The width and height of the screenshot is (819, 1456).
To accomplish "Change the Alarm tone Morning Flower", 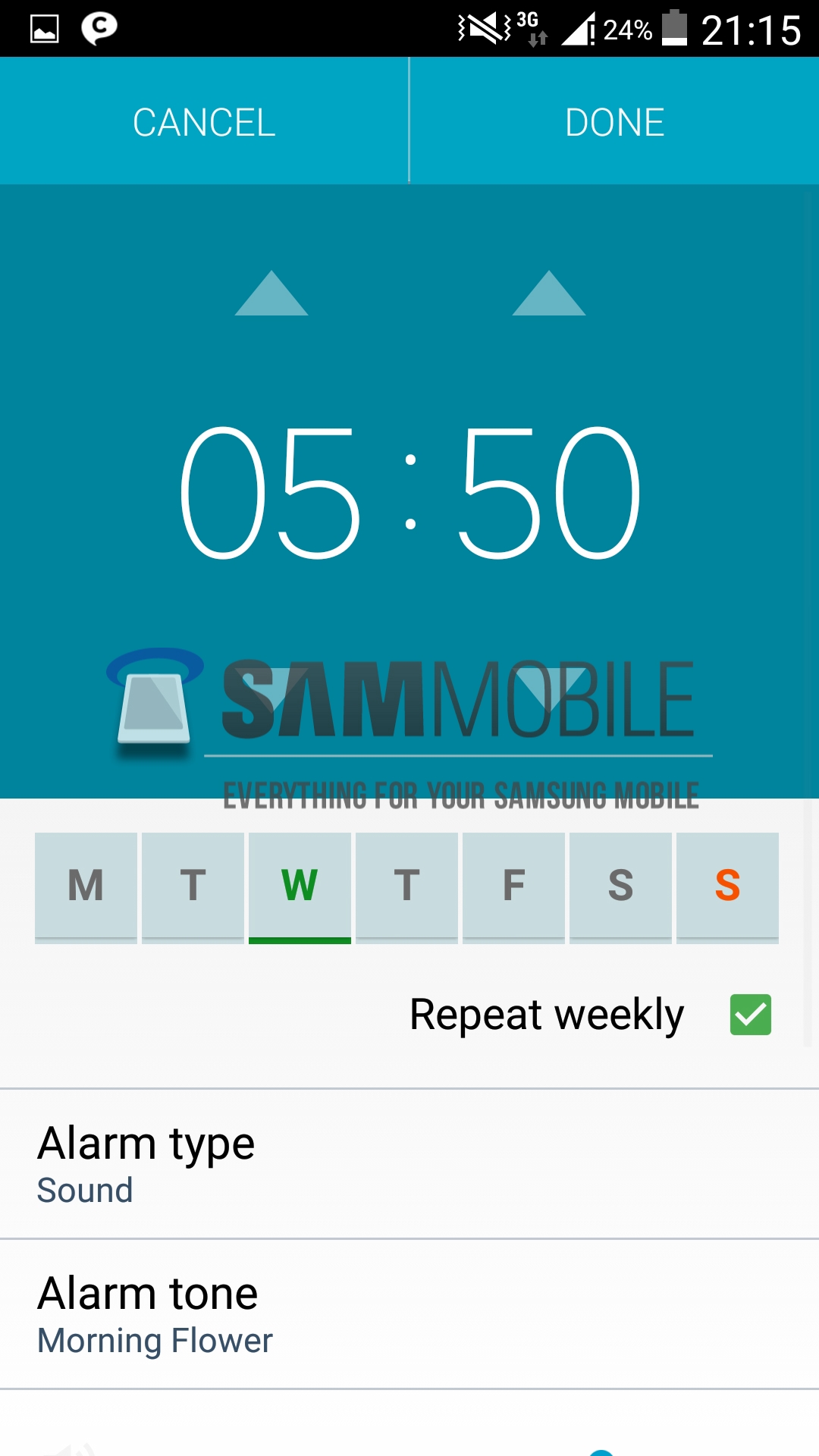I will click(x=409, y=1314).
